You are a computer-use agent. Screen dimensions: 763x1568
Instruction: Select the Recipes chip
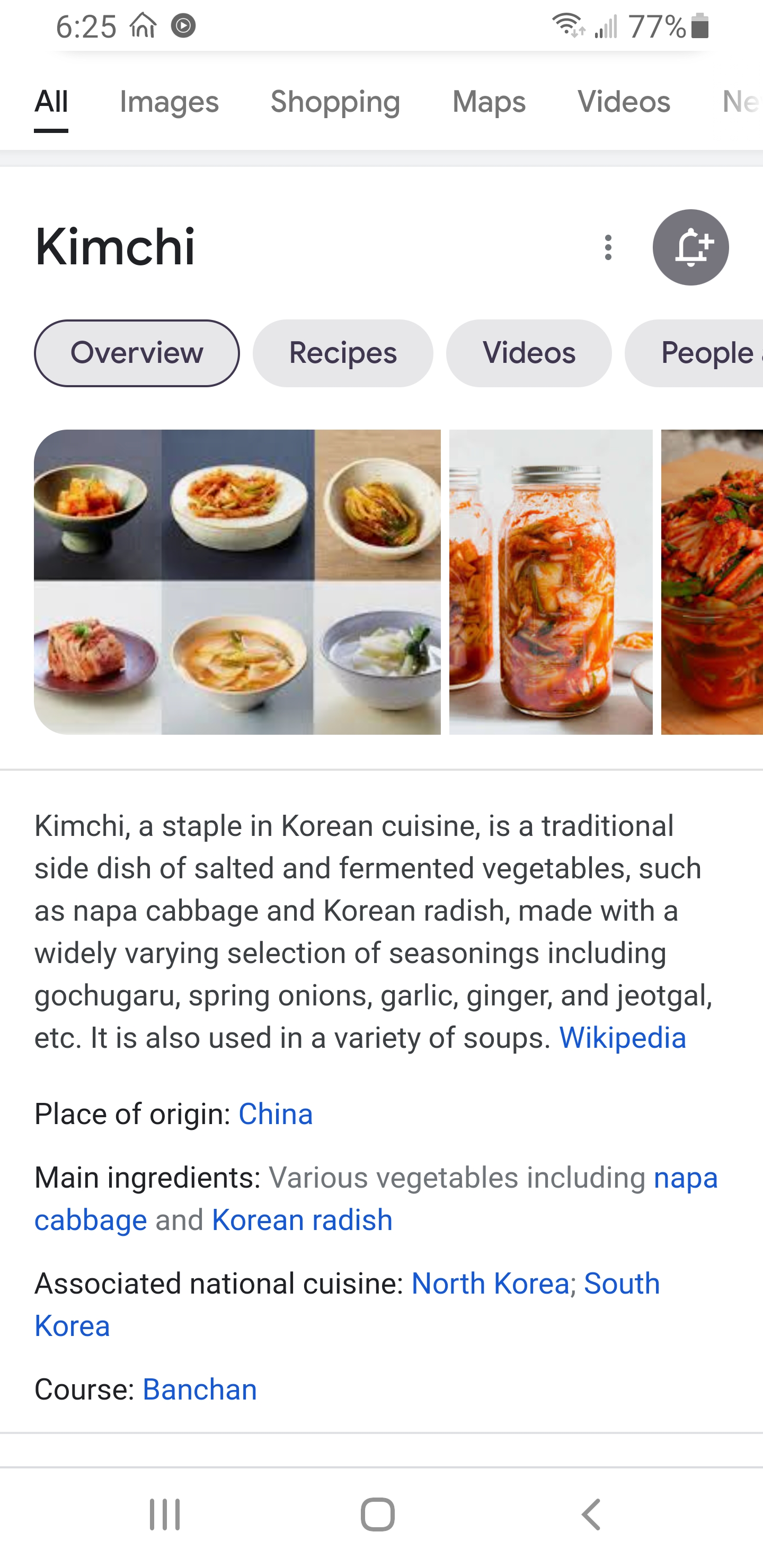(x=342, y=353)
